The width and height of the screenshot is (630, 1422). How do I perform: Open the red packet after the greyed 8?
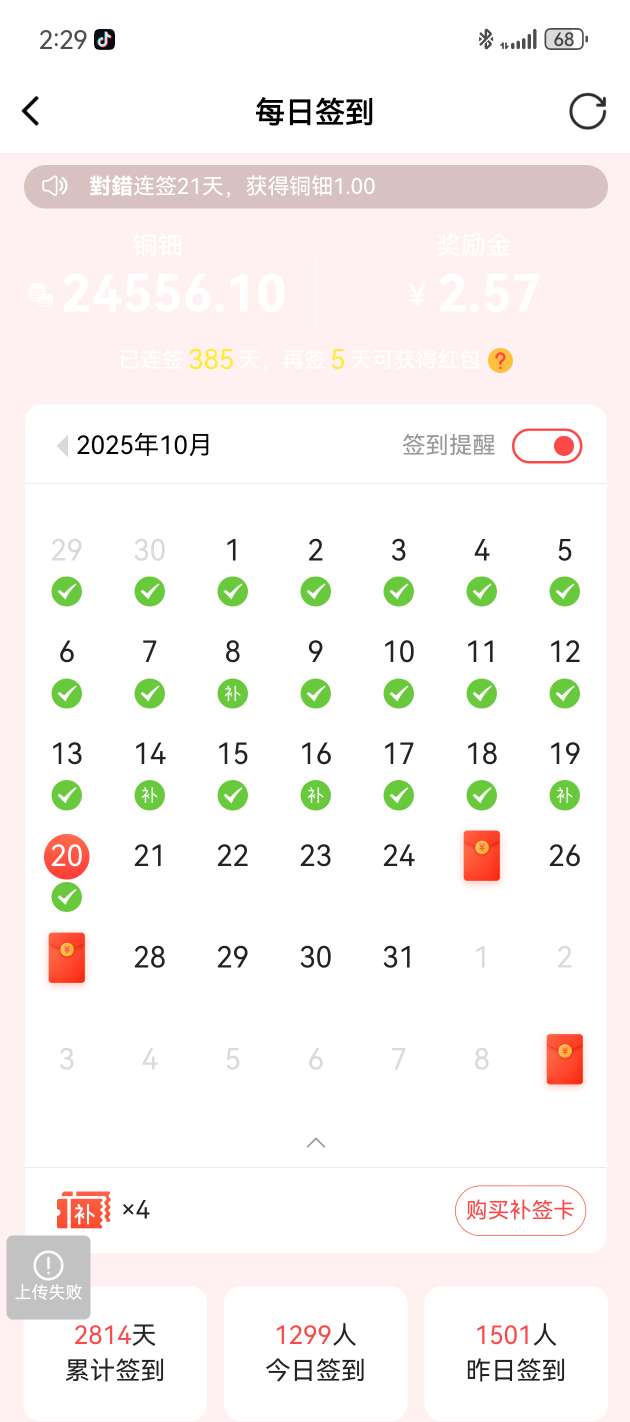click(564, 1060)
